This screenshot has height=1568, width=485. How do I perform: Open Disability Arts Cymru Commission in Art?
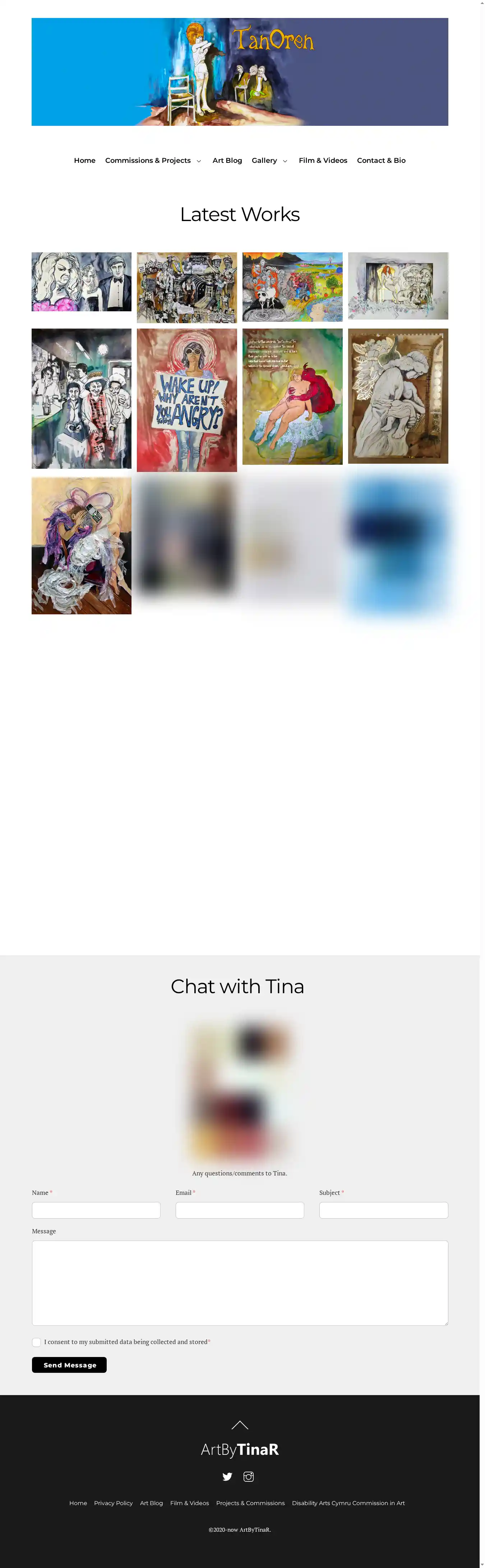pos(348,1503)
